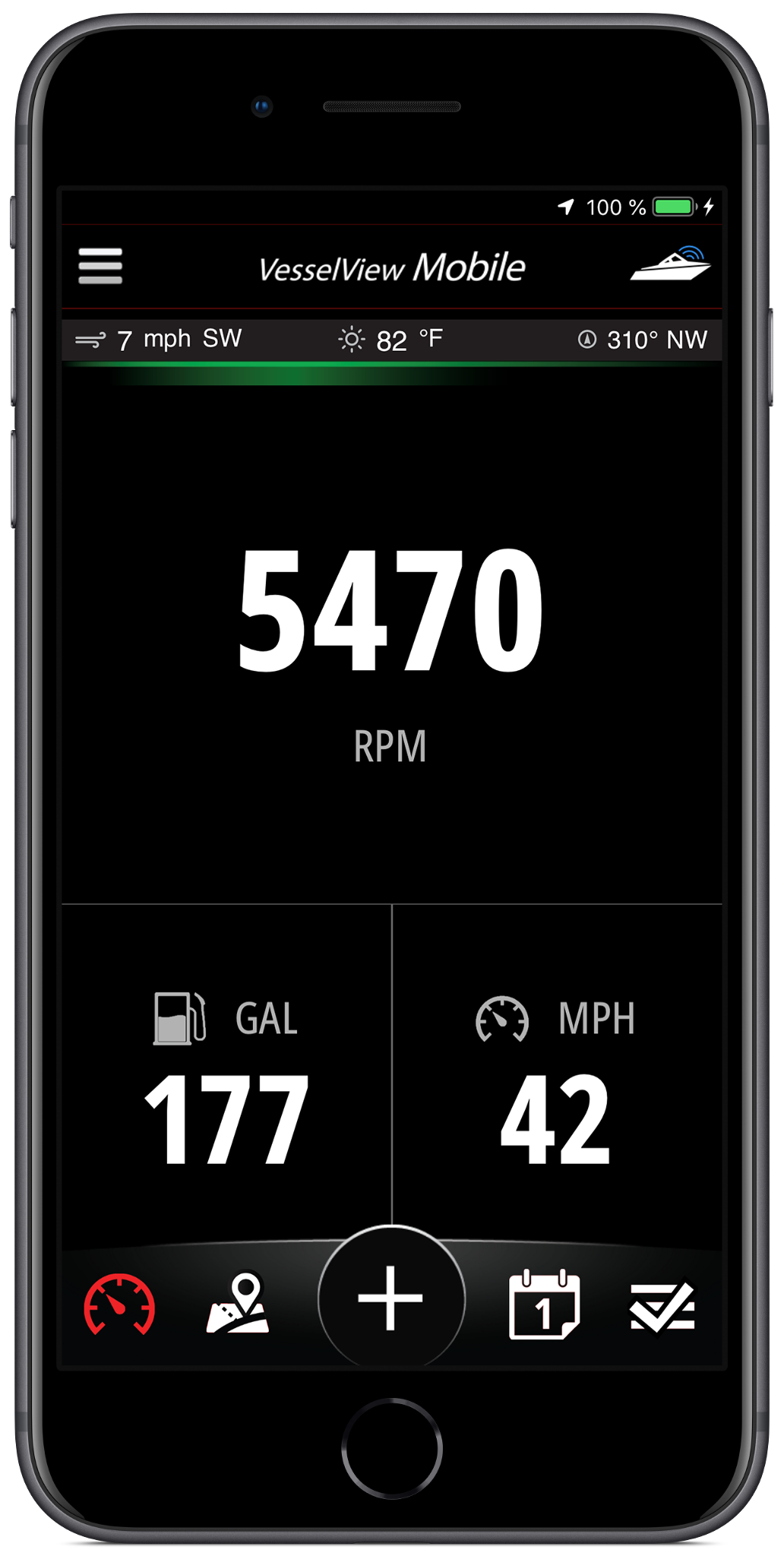This screenshot has width=784, height=1556.
Task: Switch to the red gauge dashboard tab
Action: click(x=119, y=1305)
